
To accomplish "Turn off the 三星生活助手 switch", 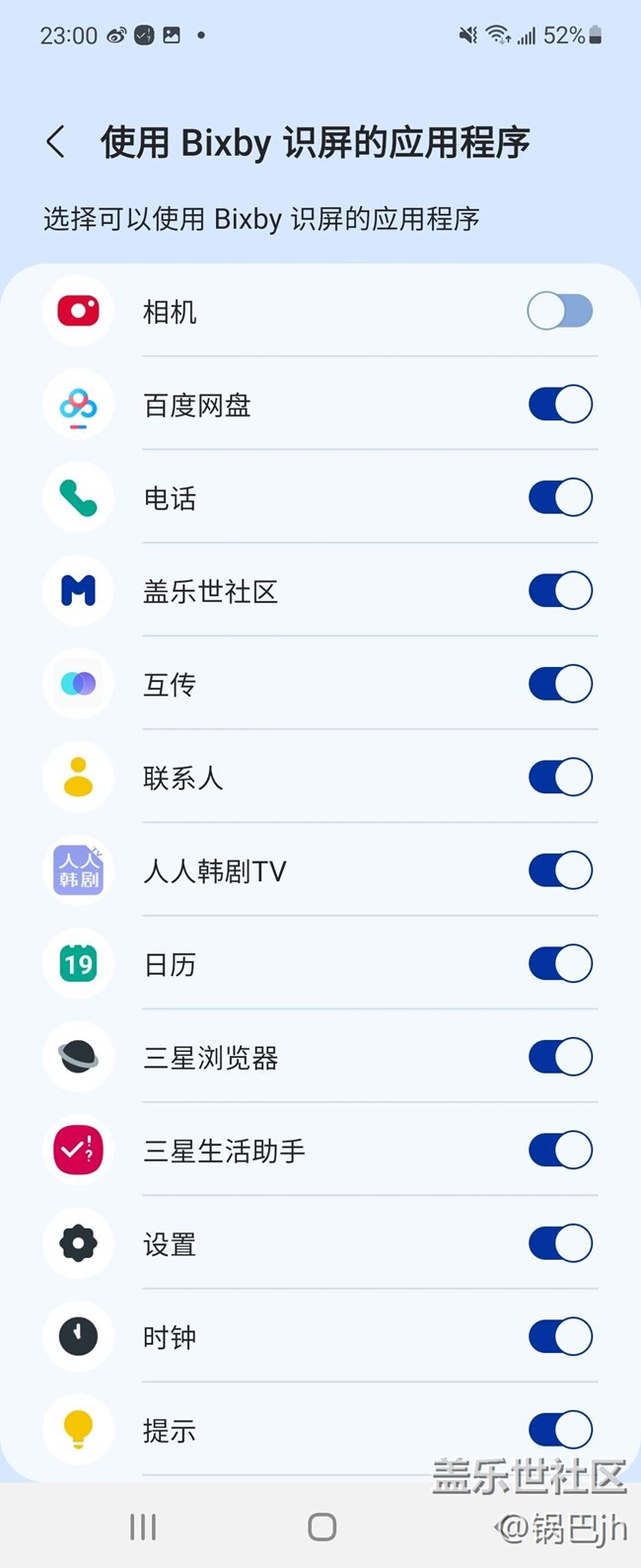I will pyautogui.click(x=560, y=1151).
